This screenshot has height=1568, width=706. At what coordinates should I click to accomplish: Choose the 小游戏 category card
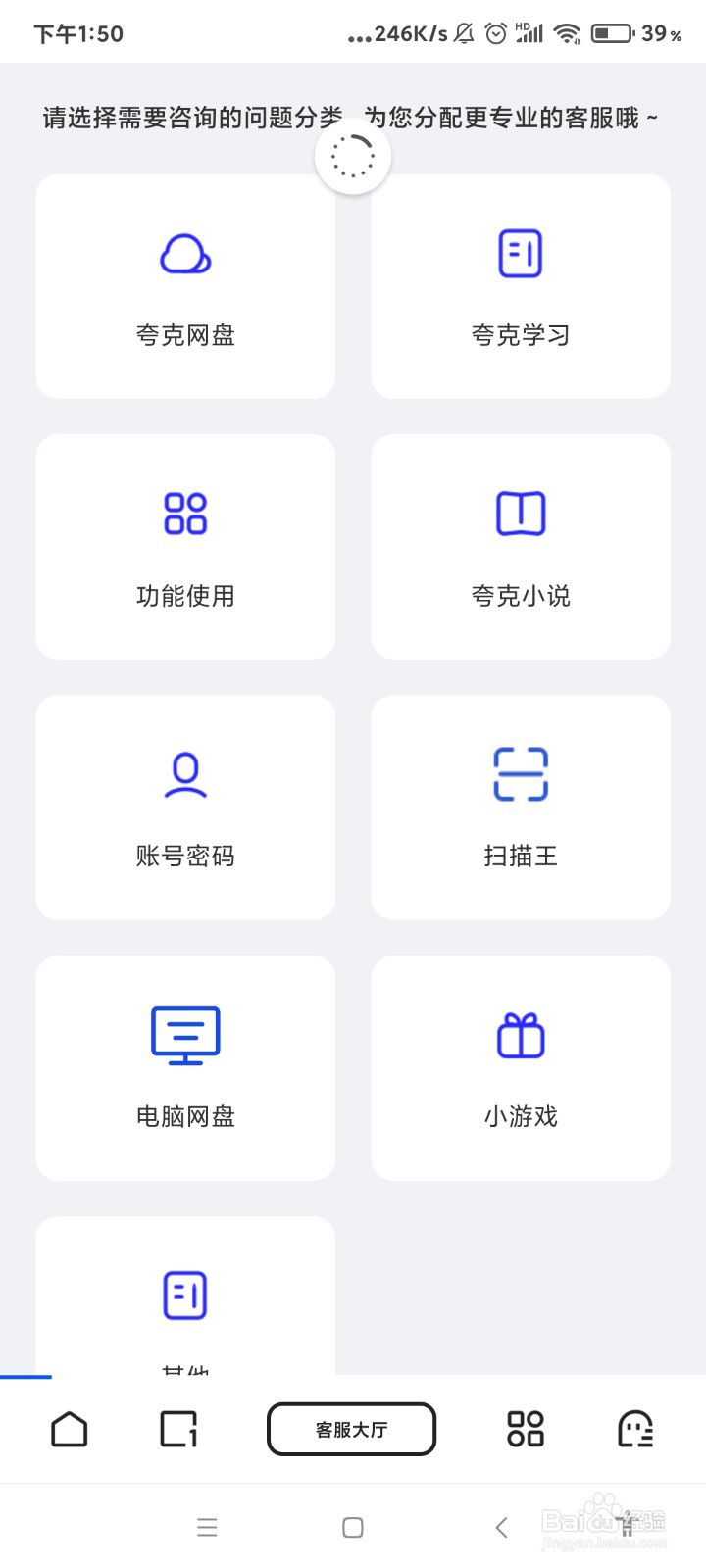click(521, 1068)
